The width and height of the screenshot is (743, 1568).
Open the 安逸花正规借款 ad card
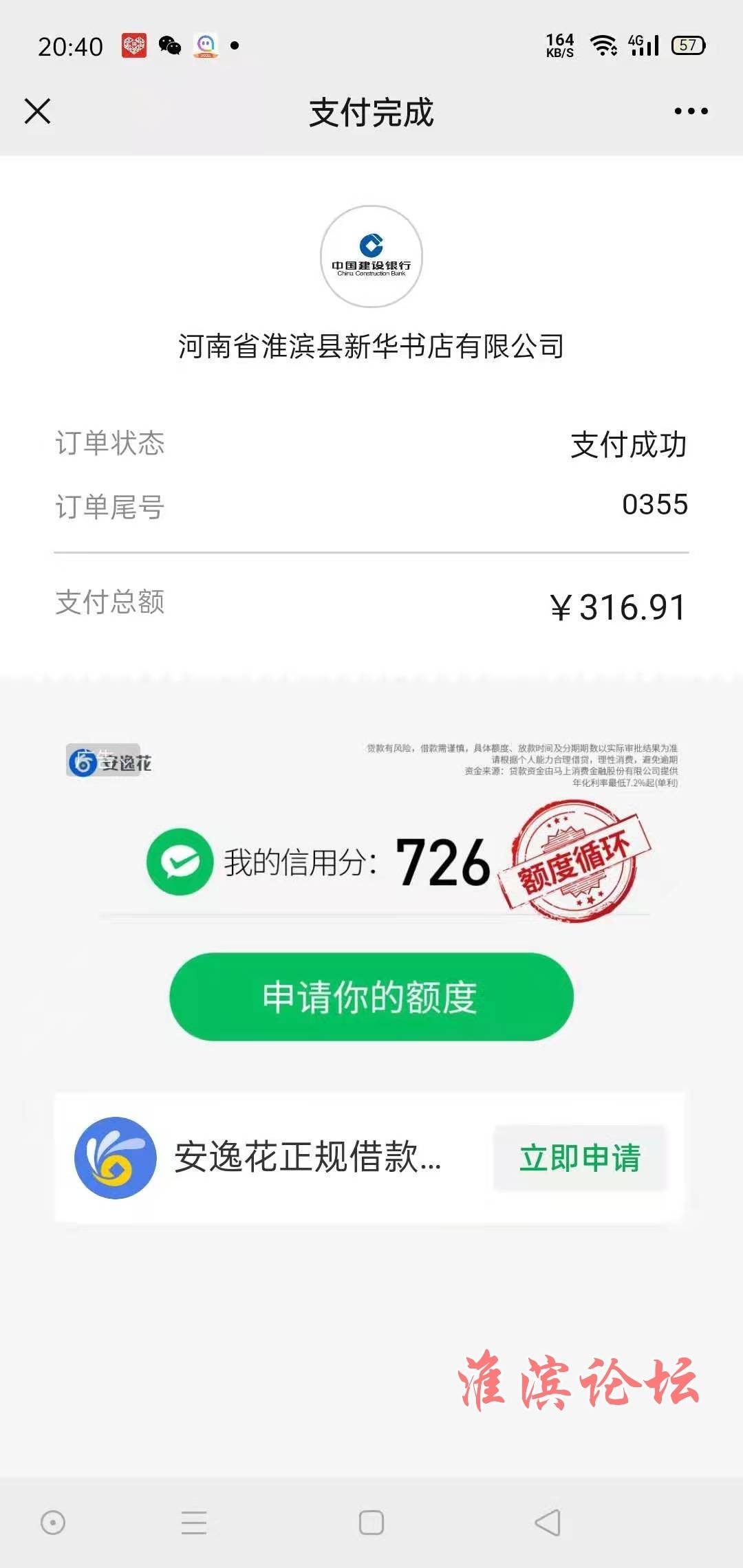pos(306,1157)
